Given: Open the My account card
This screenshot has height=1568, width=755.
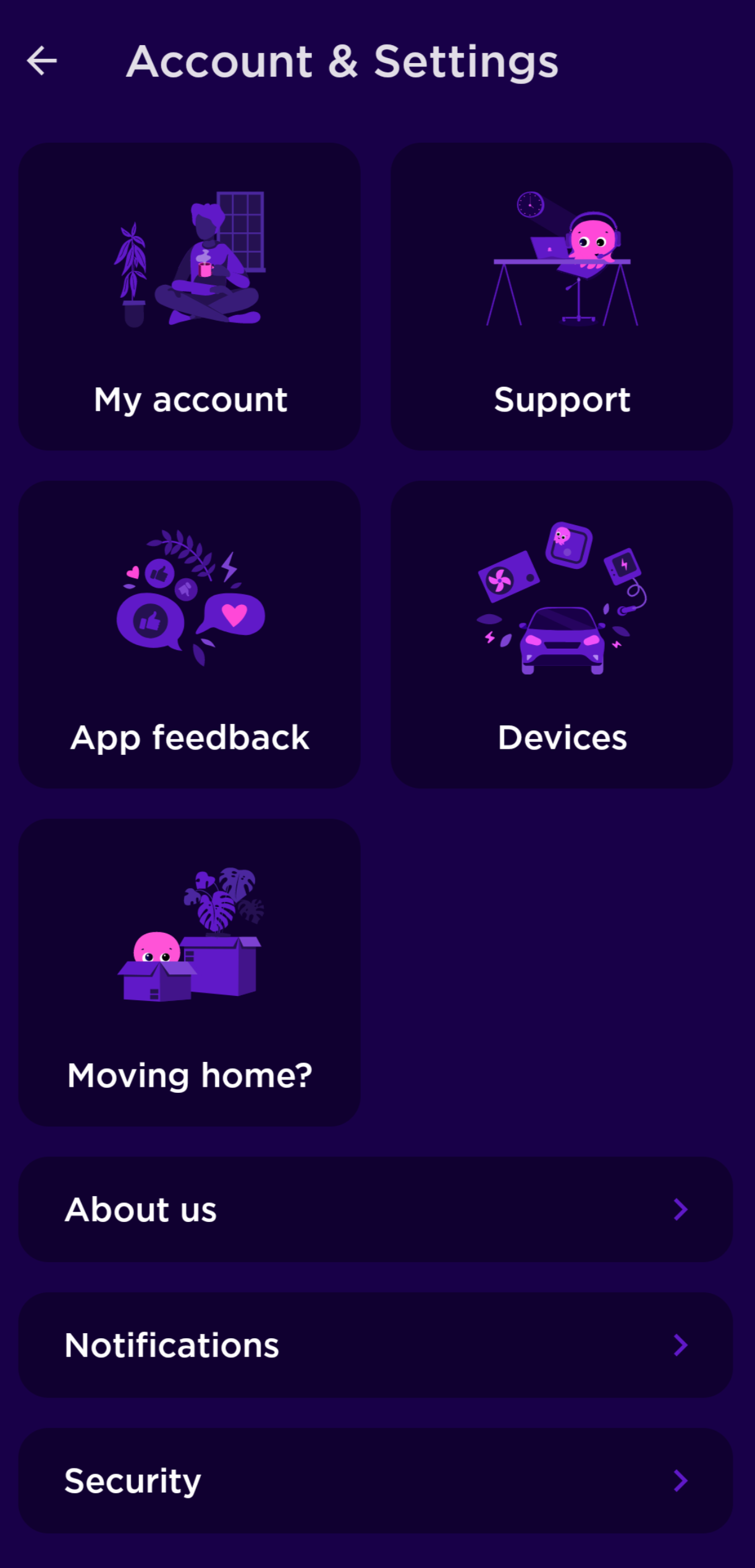Looking at the screenshot, I should 190,297.
